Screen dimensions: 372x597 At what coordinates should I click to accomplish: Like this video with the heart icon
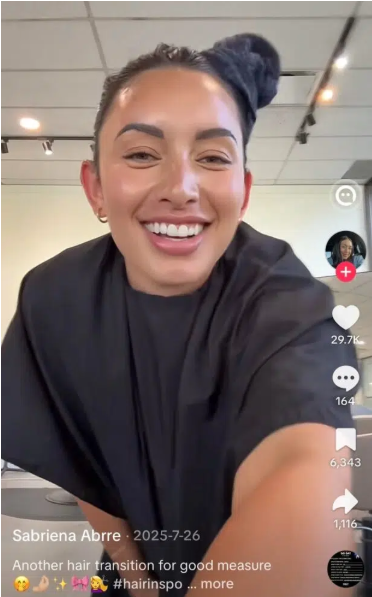(x=345, y=317)
